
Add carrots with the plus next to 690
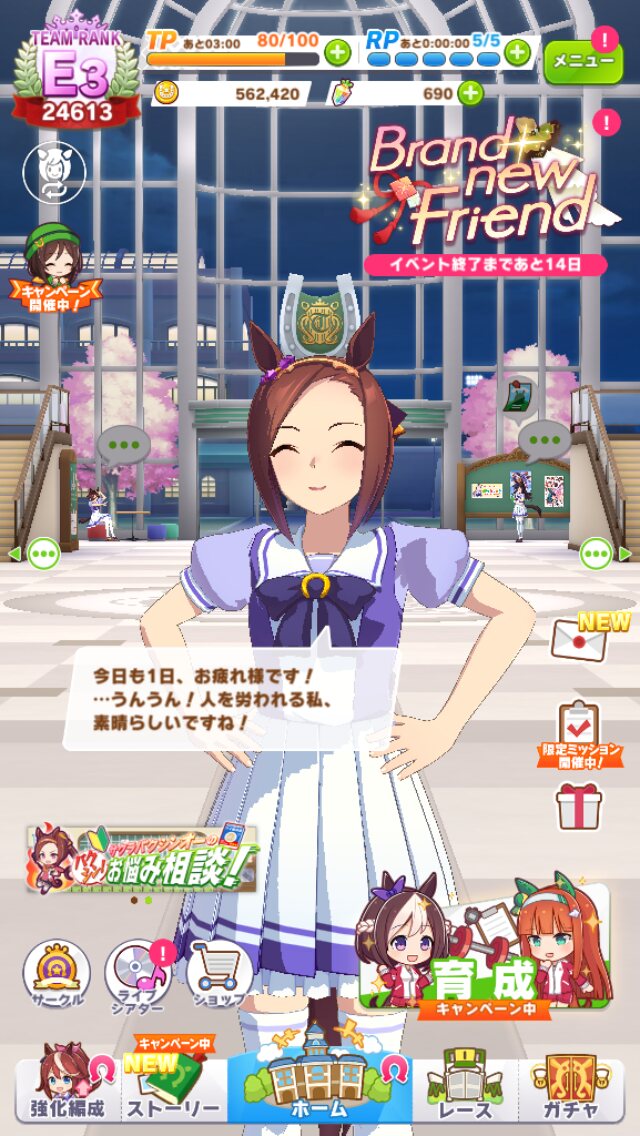pyautogui.click(x=469, y=94)
